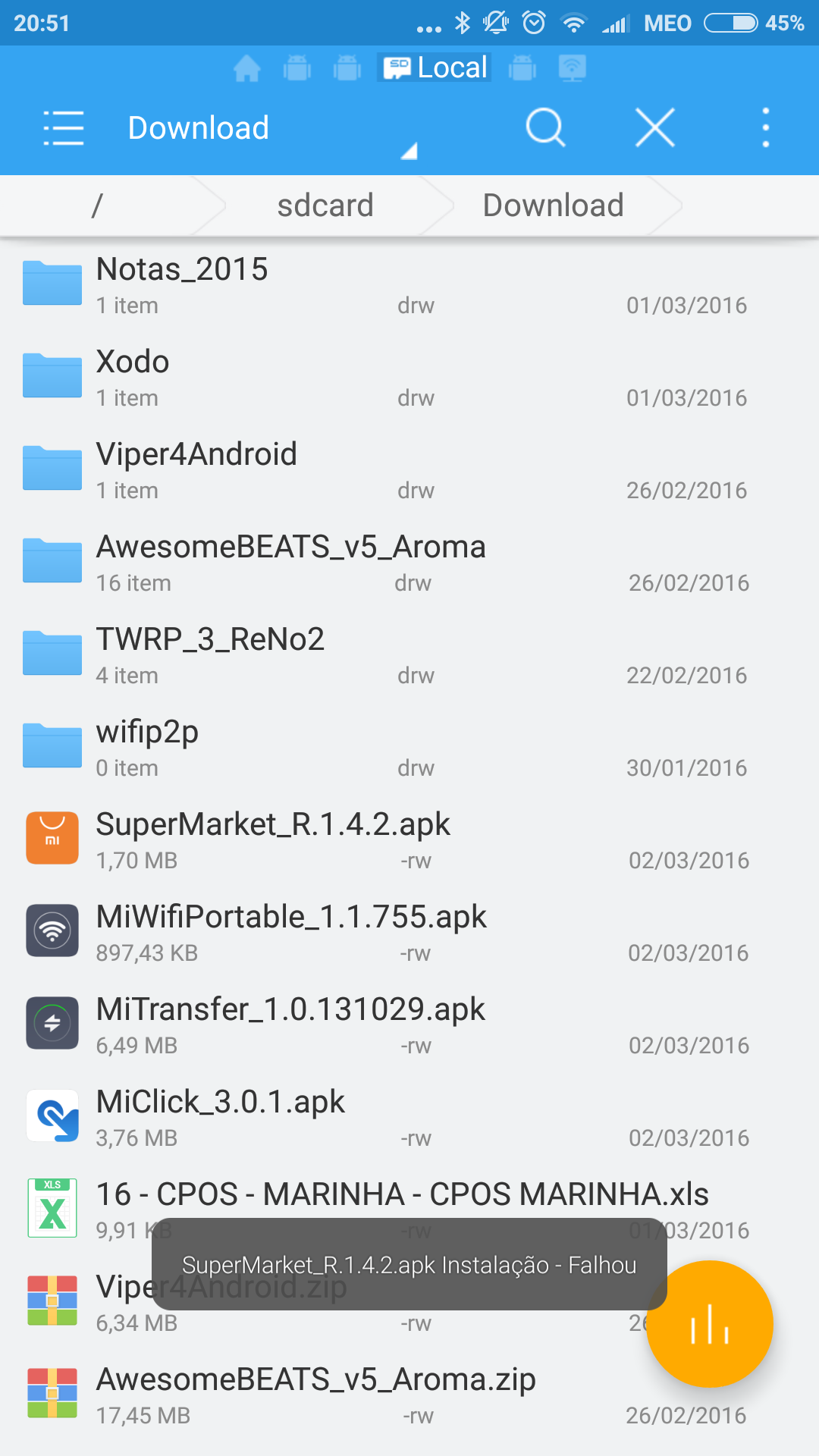The width and height of the screenshot is (819, 1456).
Task: Open the Viper4Android folder
Action: click(x=409, y=472)
